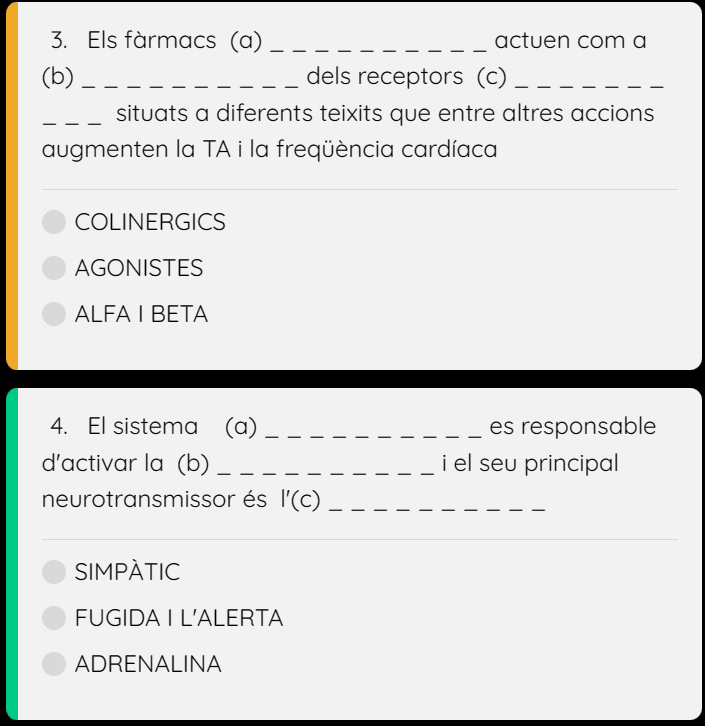Select the COLINERGICS answer option
This screenshot has width=705, height=726.
pyautogui.click(x=56, y=222)
